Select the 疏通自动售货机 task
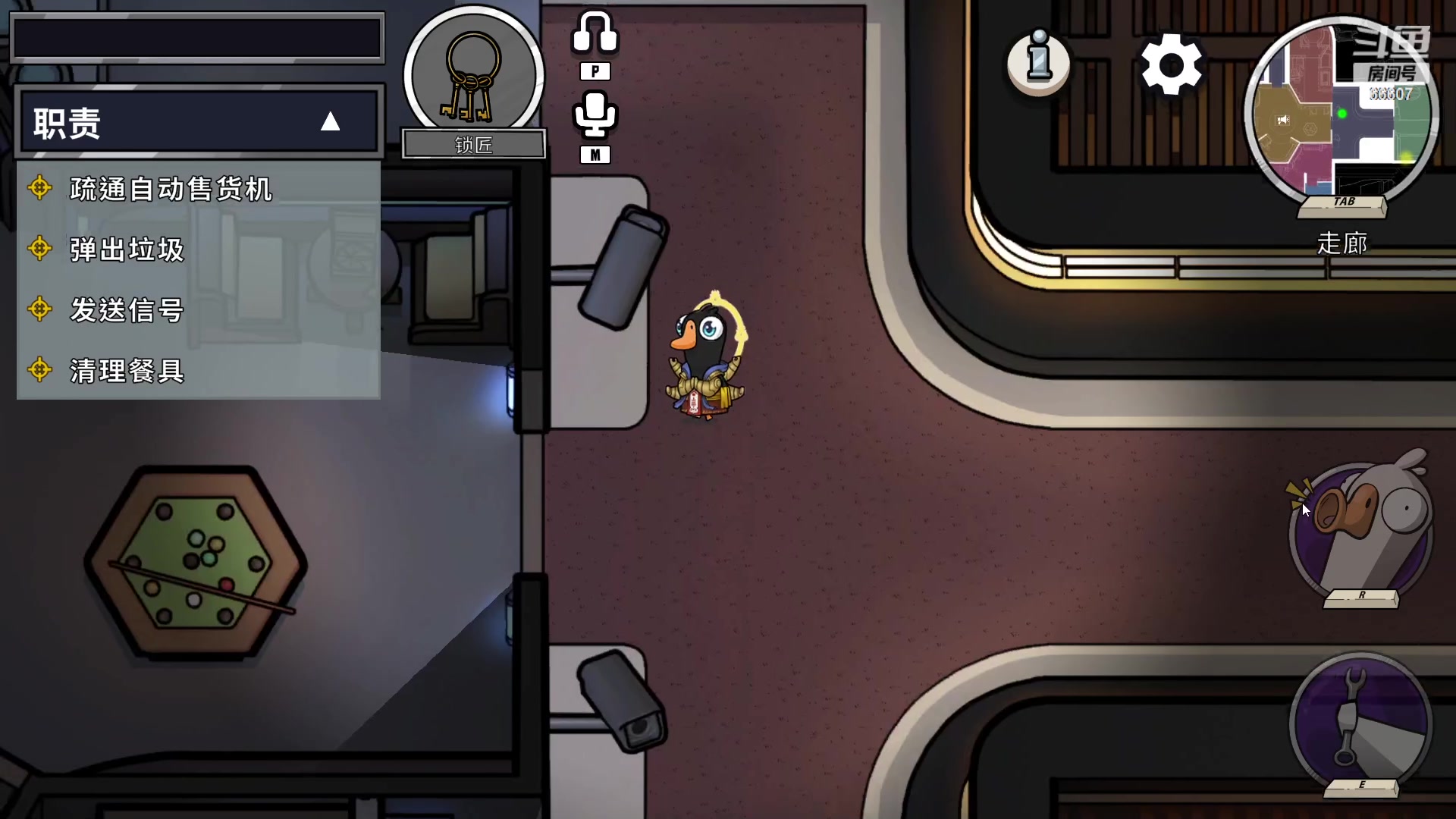Viewport: 1456px width, 819px height. (x=171, y=189)
